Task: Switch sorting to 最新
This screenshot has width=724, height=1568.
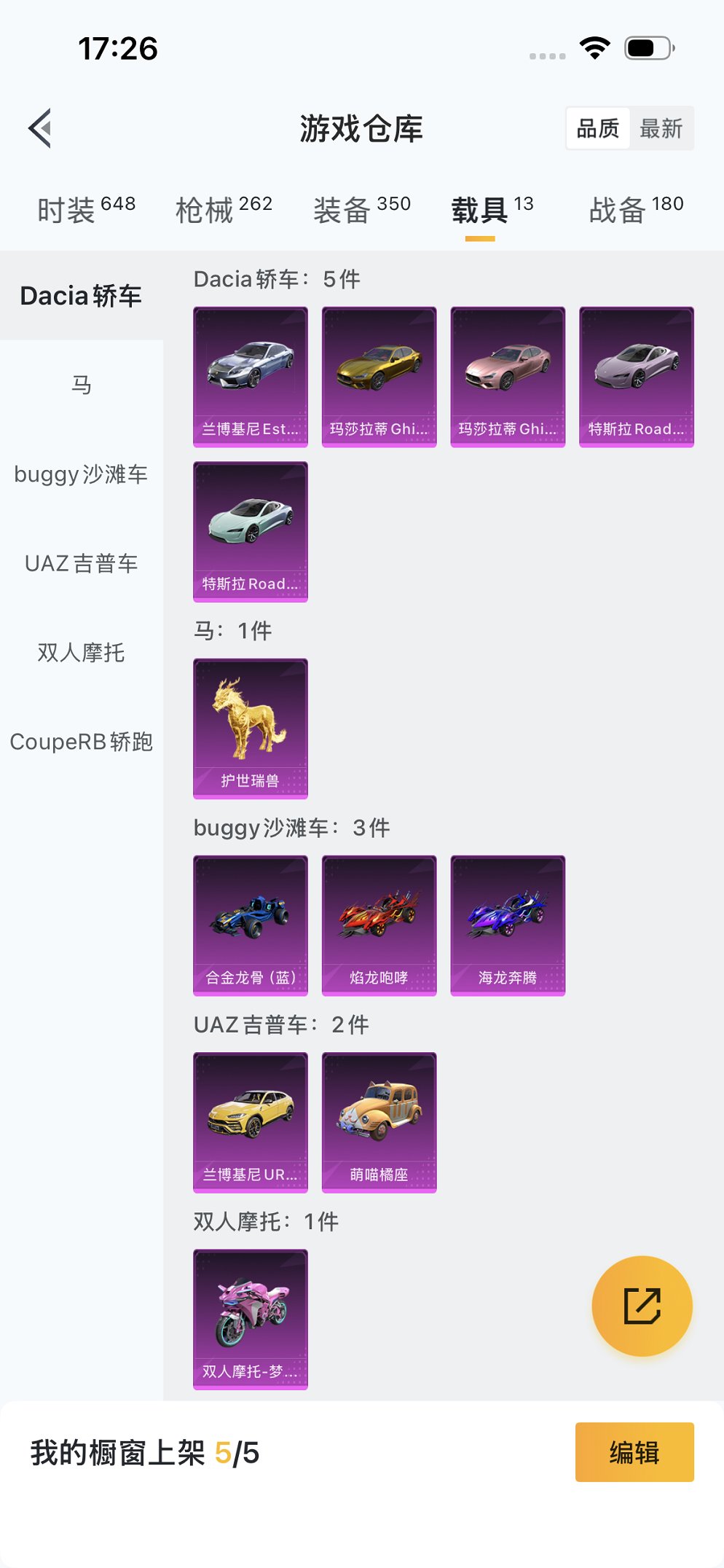Action: tap(661, 128)
